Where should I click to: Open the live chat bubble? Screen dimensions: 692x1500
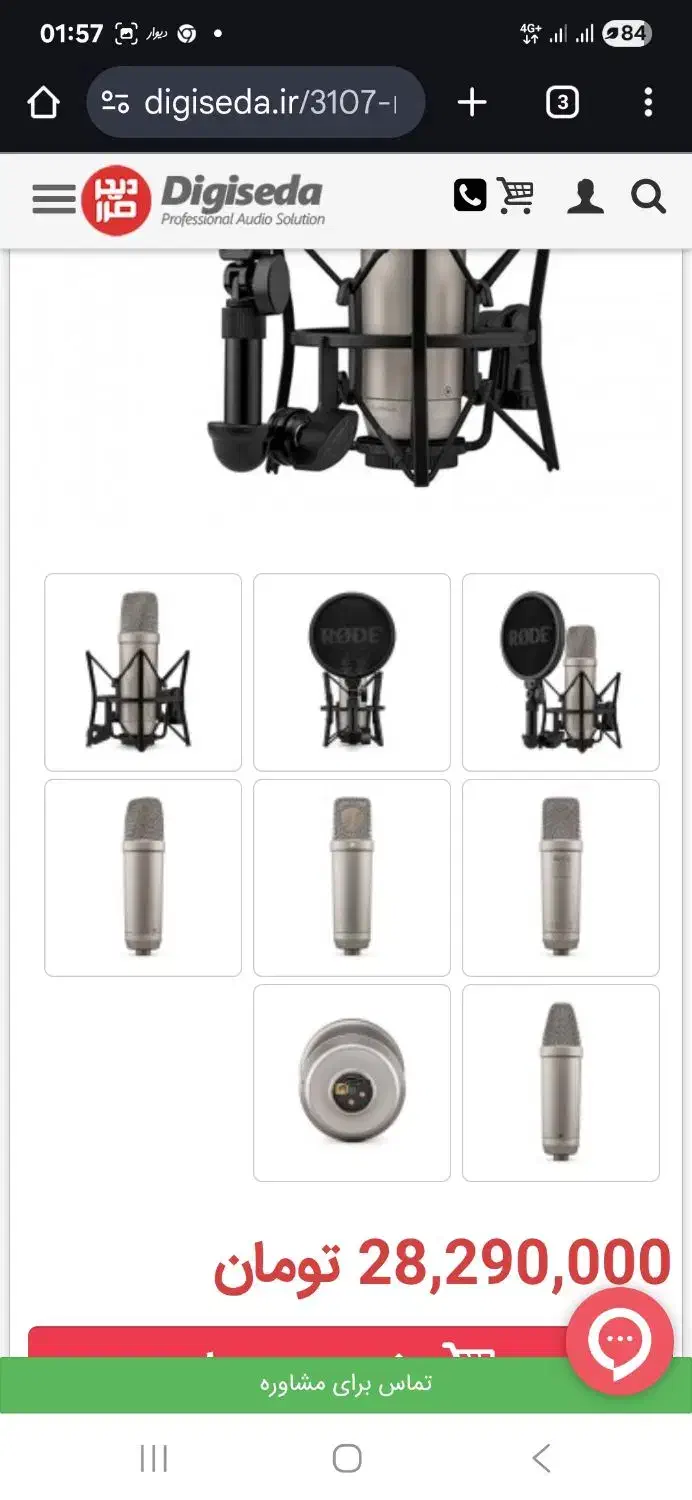(620, 1340)
